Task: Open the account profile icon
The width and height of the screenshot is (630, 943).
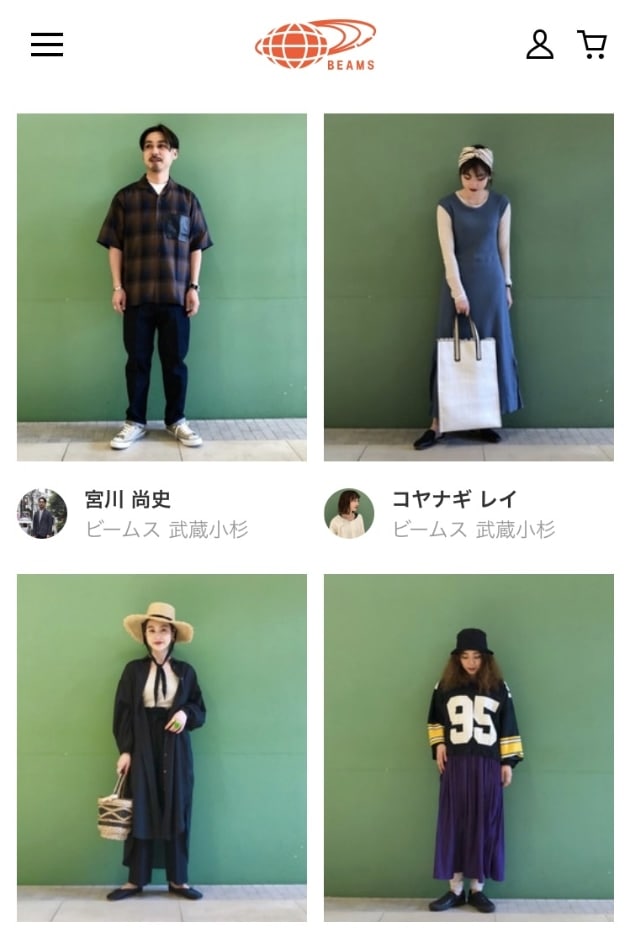Action: pos(539,45)
